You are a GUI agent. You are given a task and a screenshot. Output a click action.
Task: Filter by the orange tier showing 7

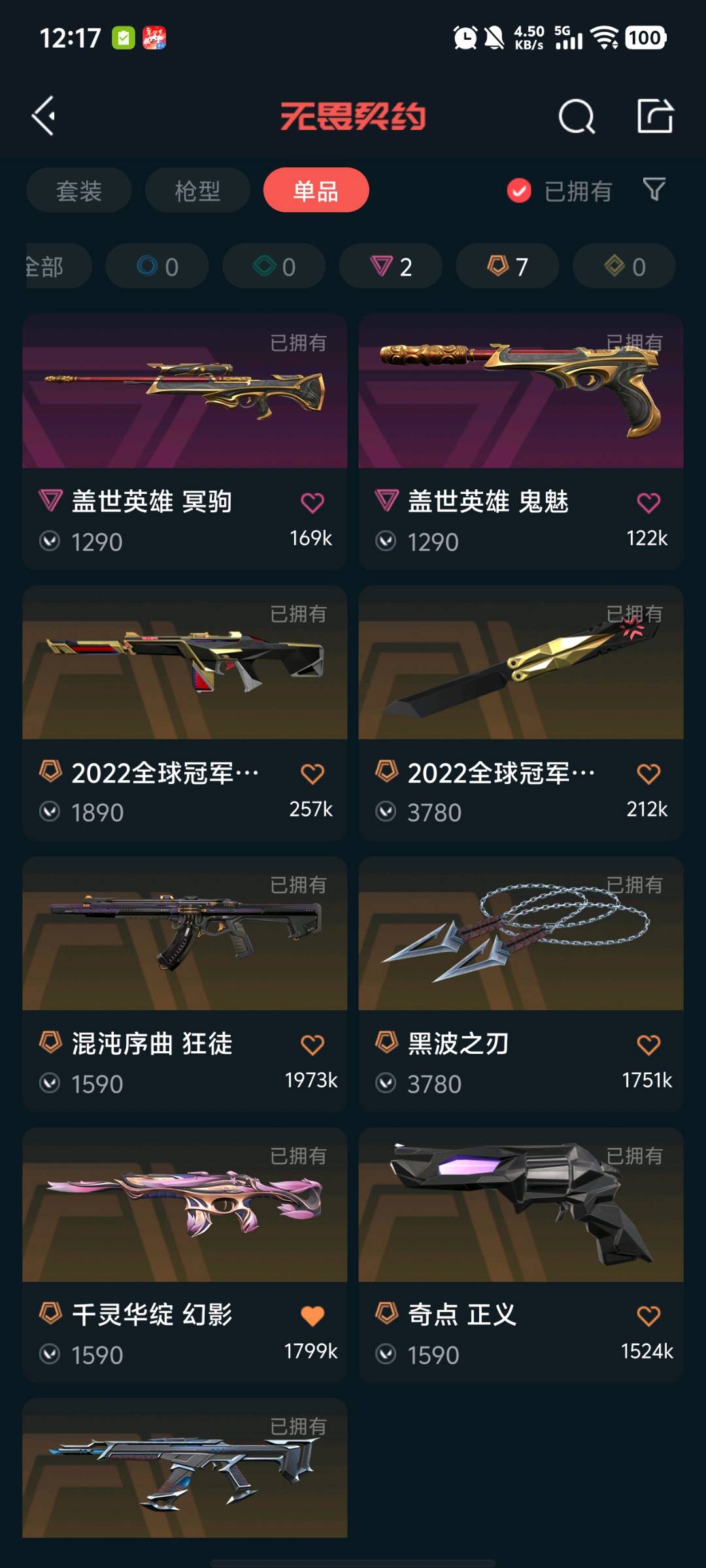pos(507,267)
